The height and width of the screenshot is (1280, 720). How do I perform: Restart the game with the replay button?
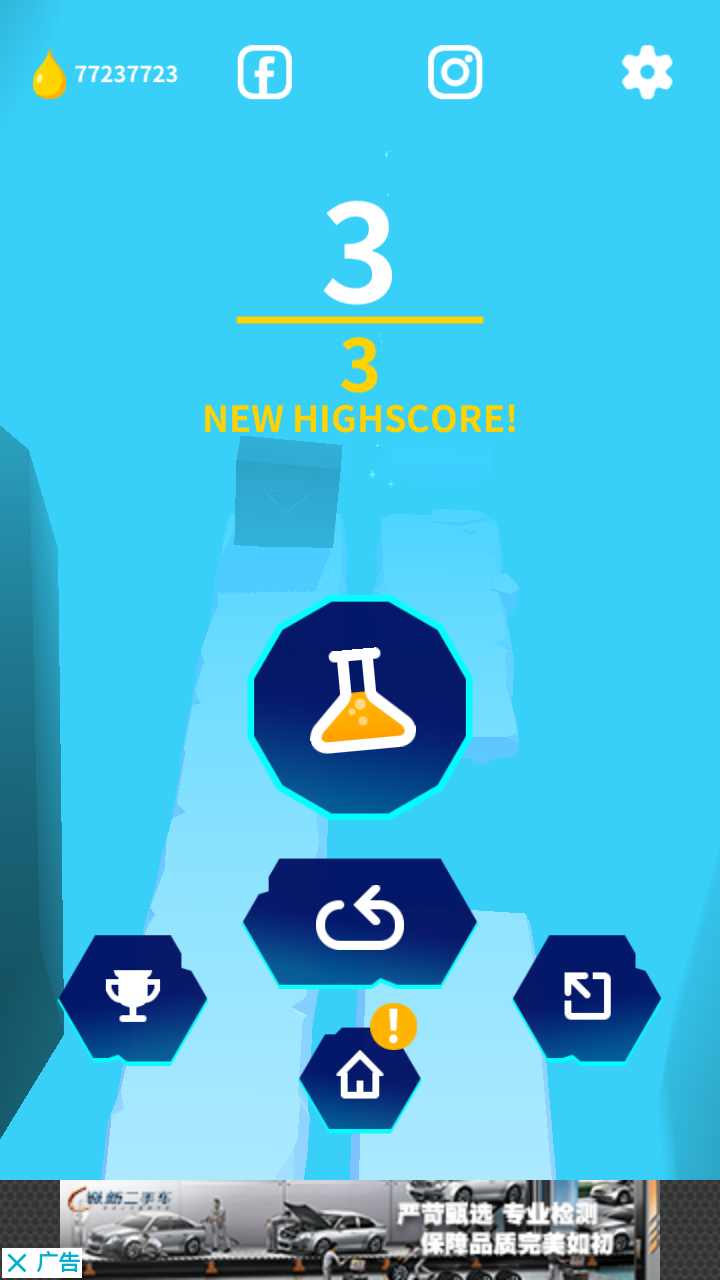coord(360,922)
